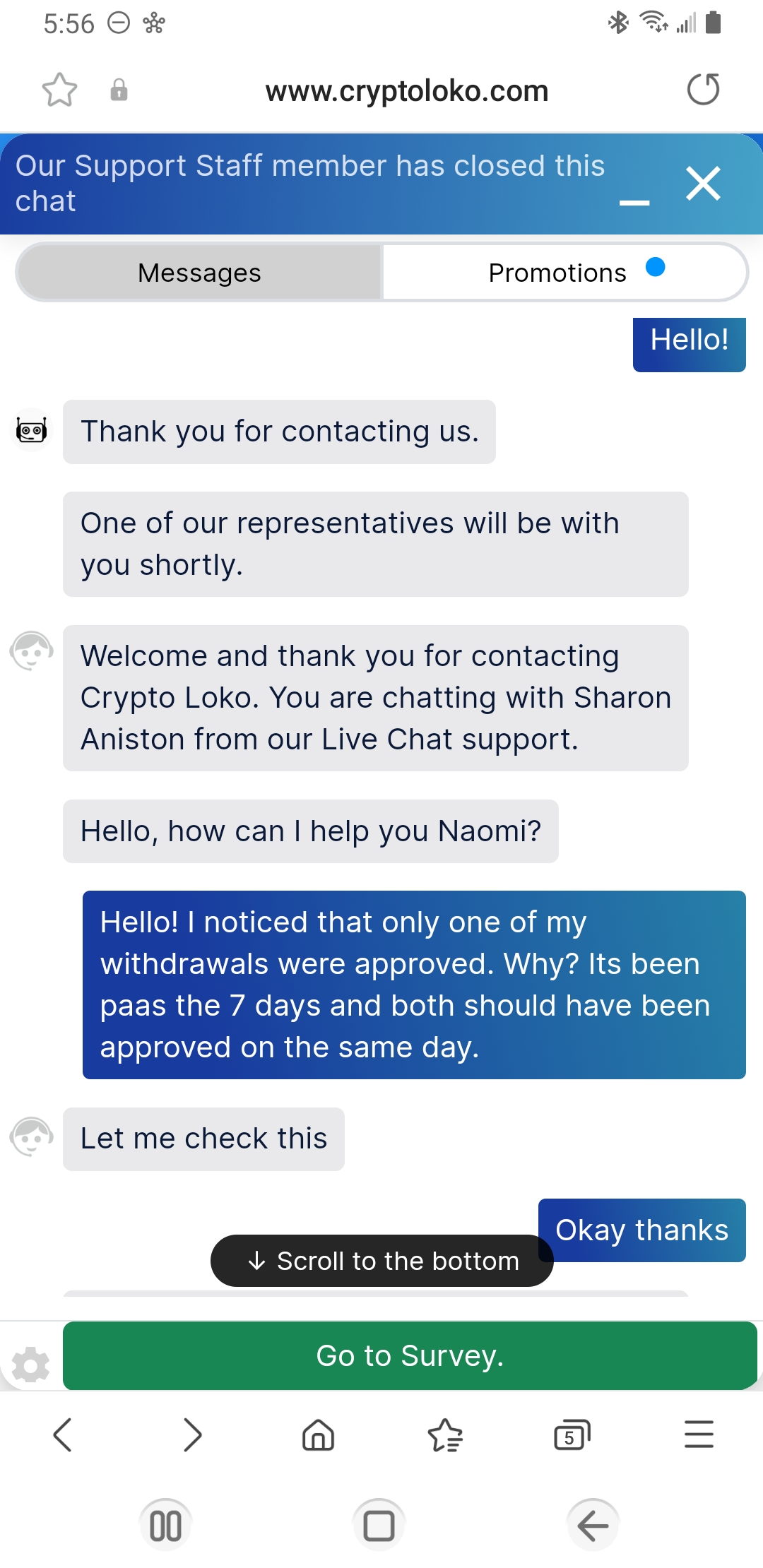Go to Survey
Viewport: 763px width, 1568px height.
point(410,1355)
